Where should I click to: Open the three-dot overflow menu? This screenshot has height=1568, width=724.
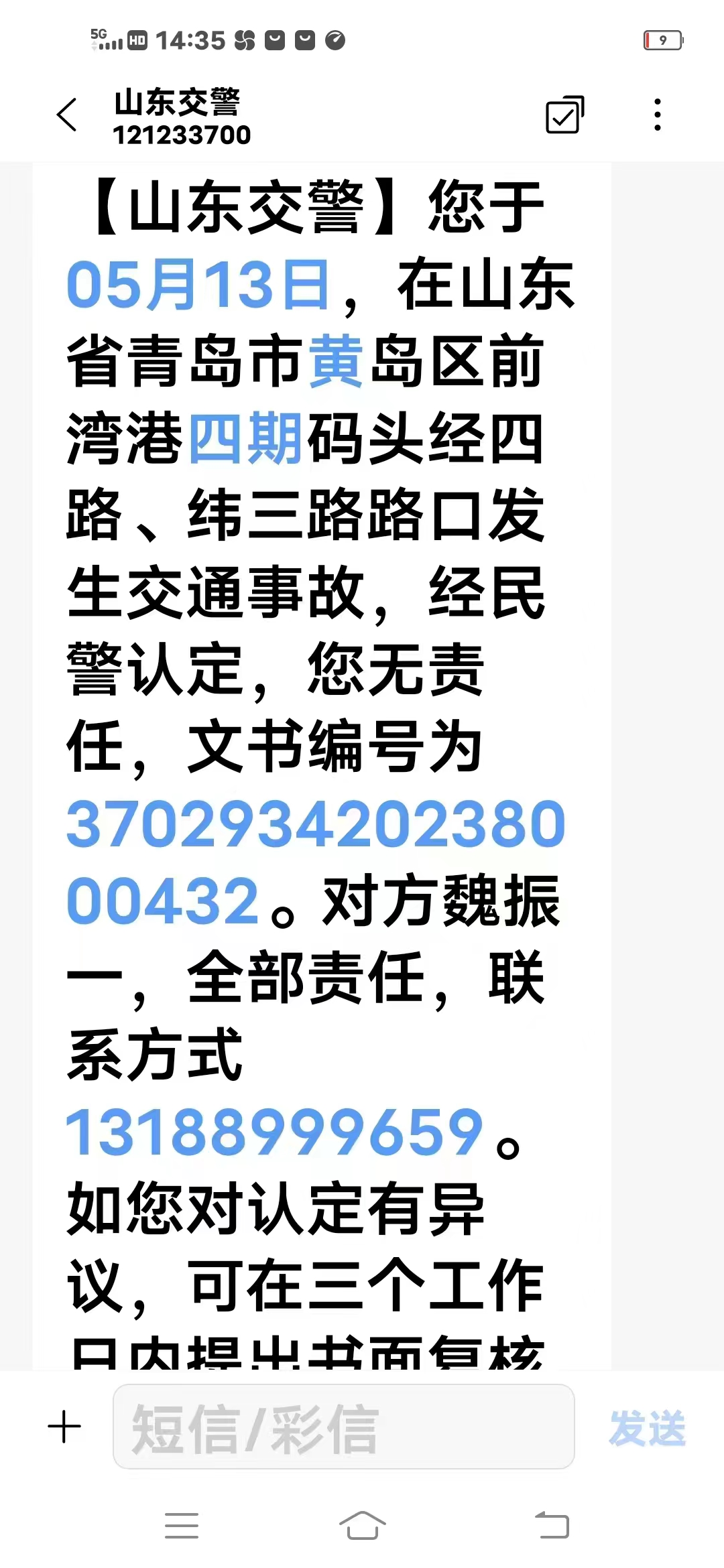[658, 115]
